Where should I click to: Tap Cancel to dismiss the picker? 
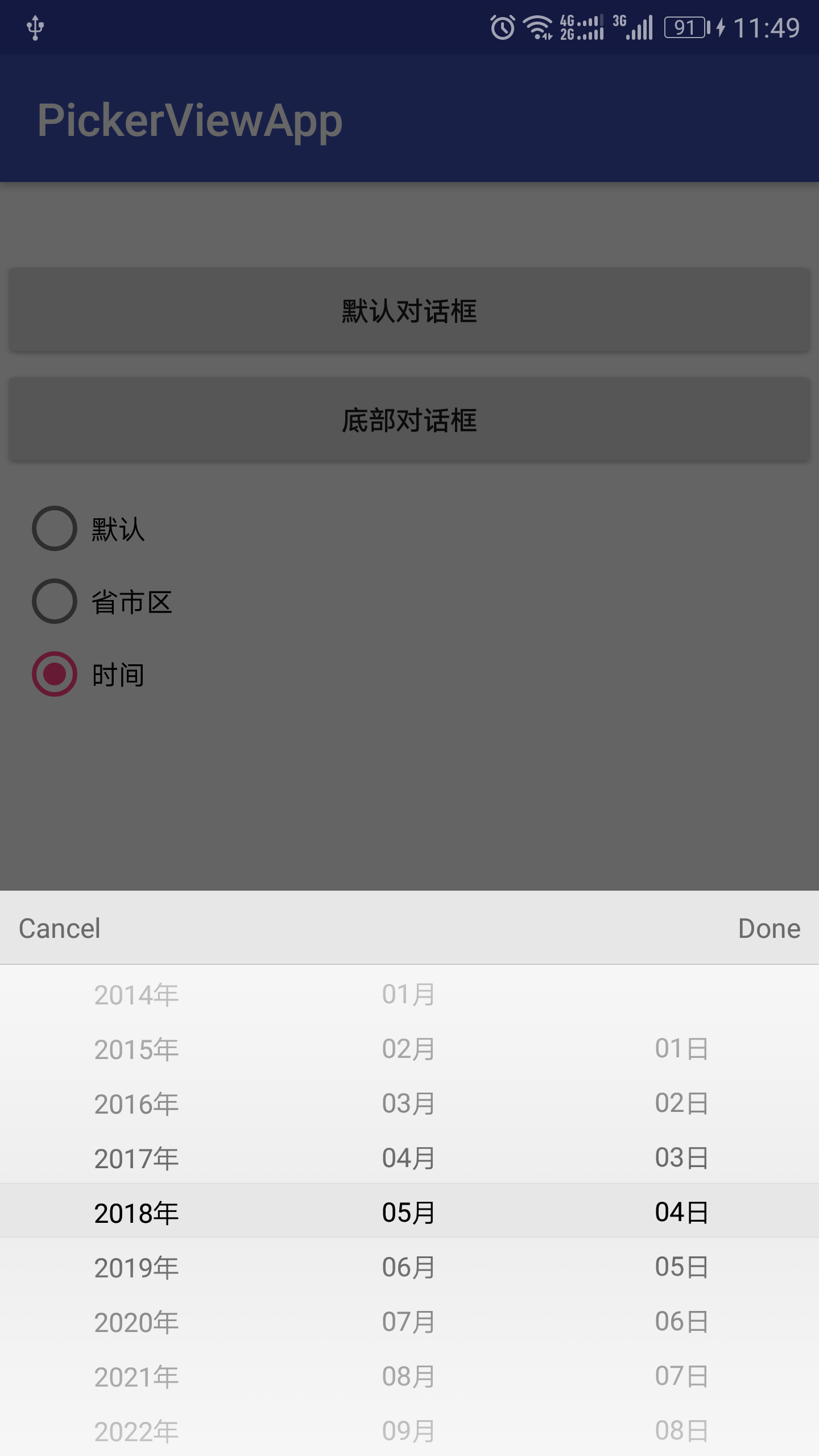59,927
